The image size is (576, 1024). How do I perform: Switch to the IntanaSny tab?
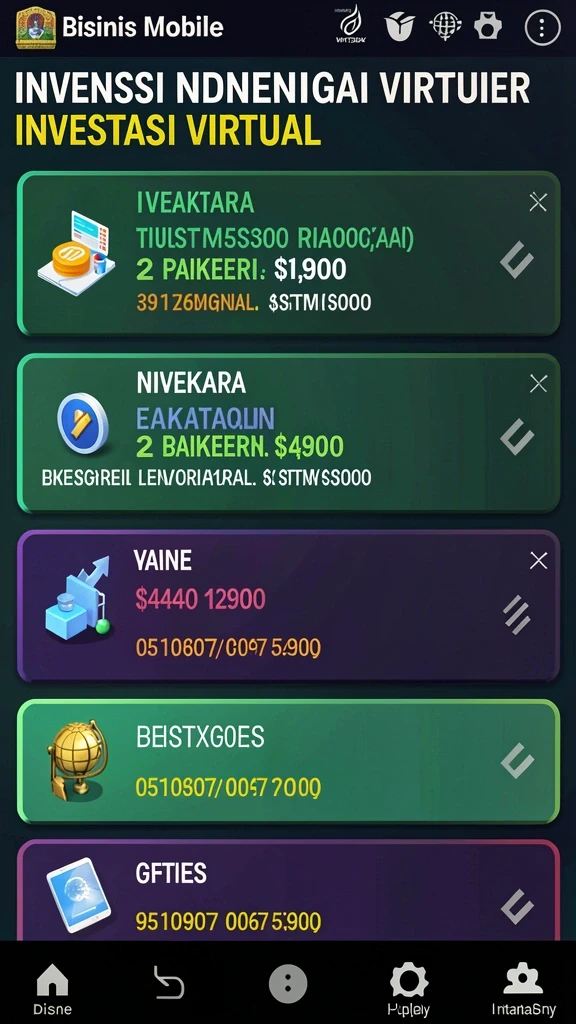(524, 989)
